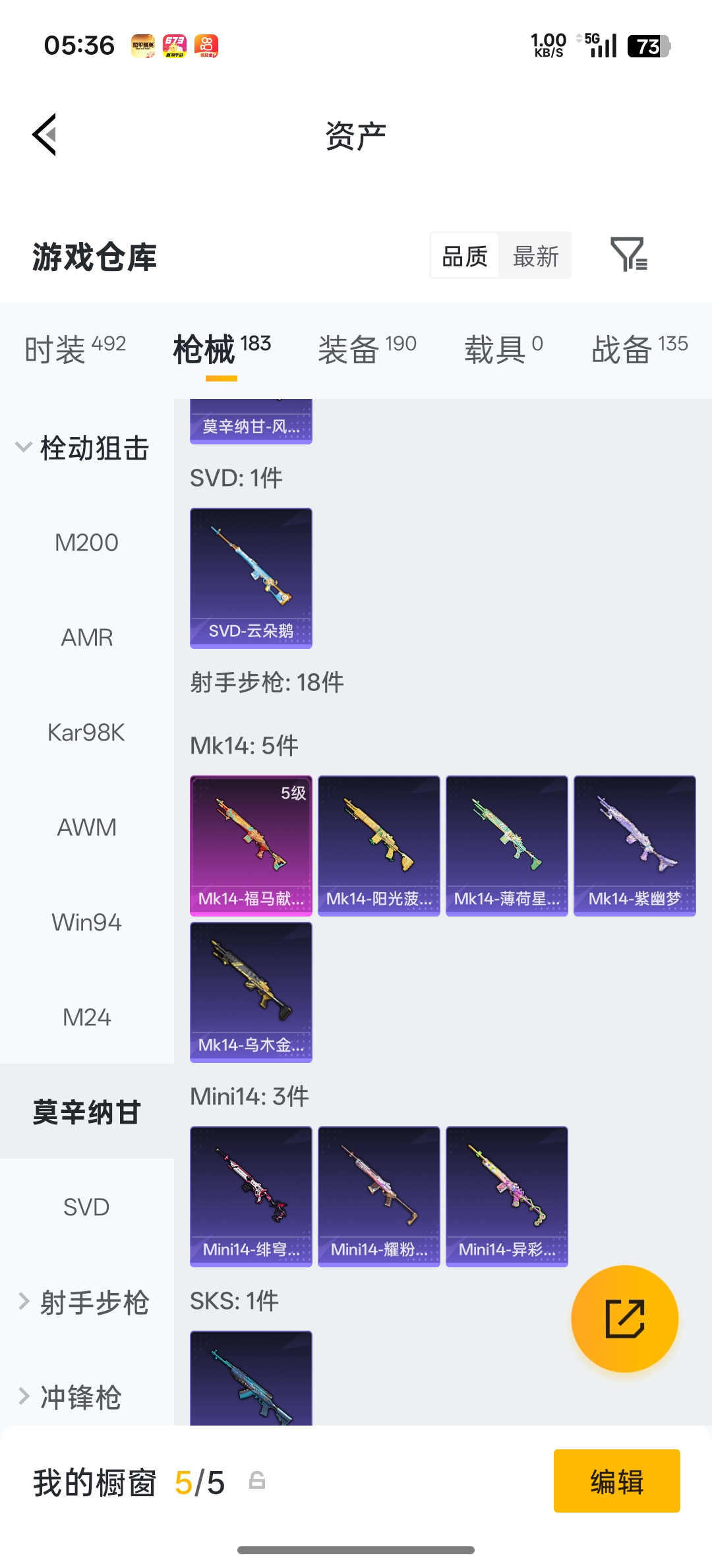This screenshot has width=712, height=1568.
Task: Edit my showcase with 编辑
Action: (616, 1481)
